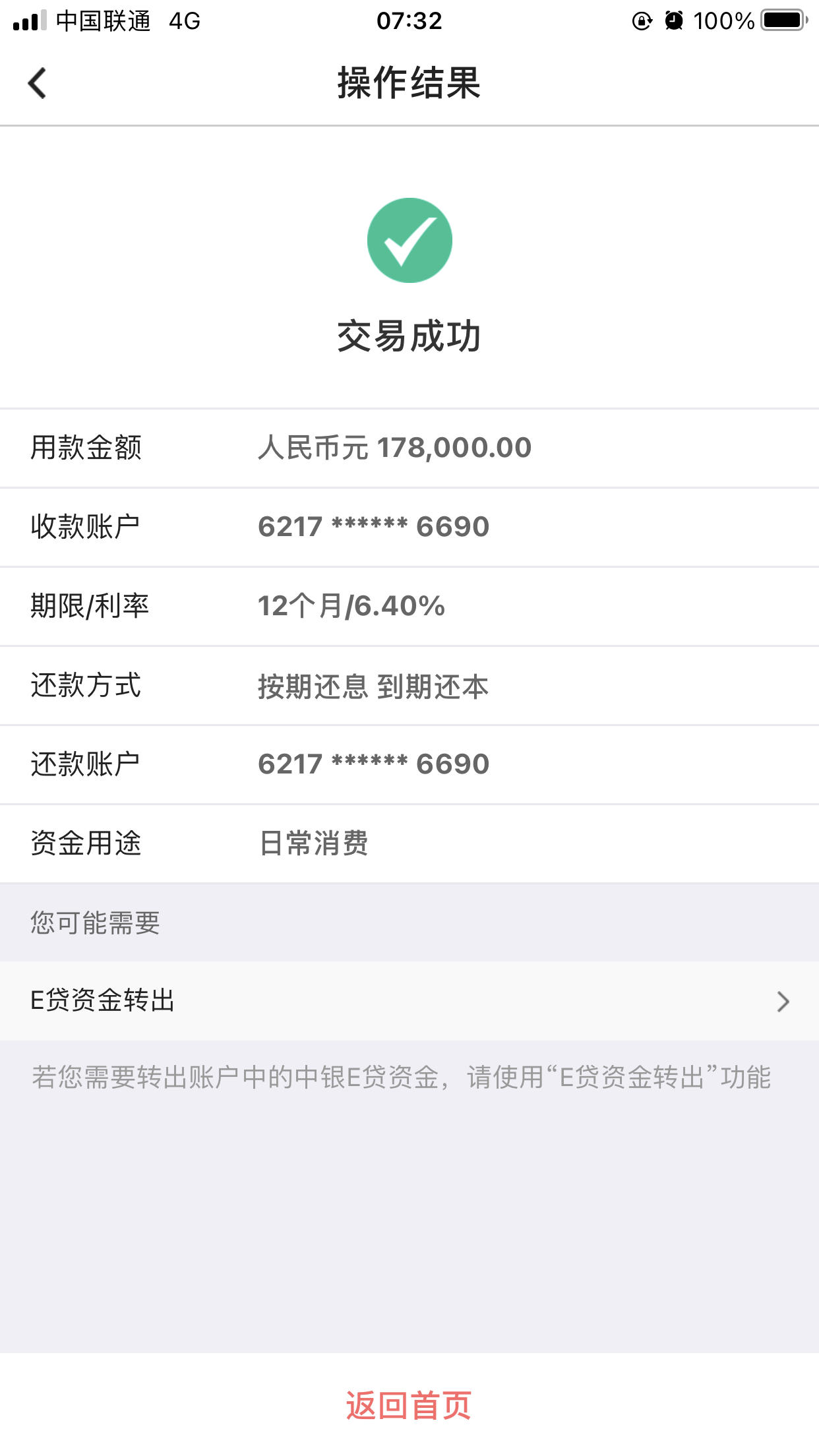Tap the back arrow to return
Viewport: 819px width, 1456px height.
[38, 83]
